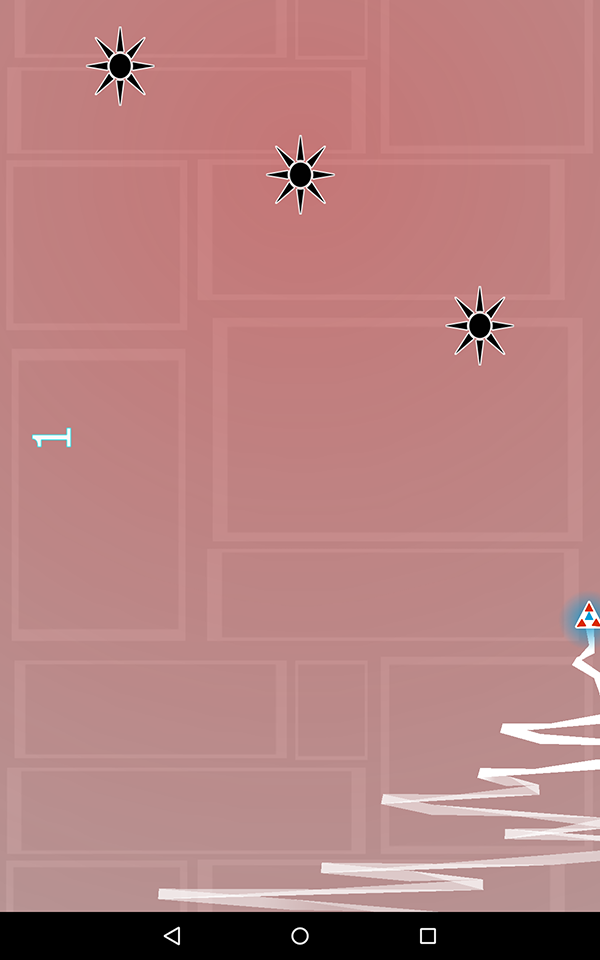Tap the system back button
Viewport: 600px width, 960px height.
172,936
